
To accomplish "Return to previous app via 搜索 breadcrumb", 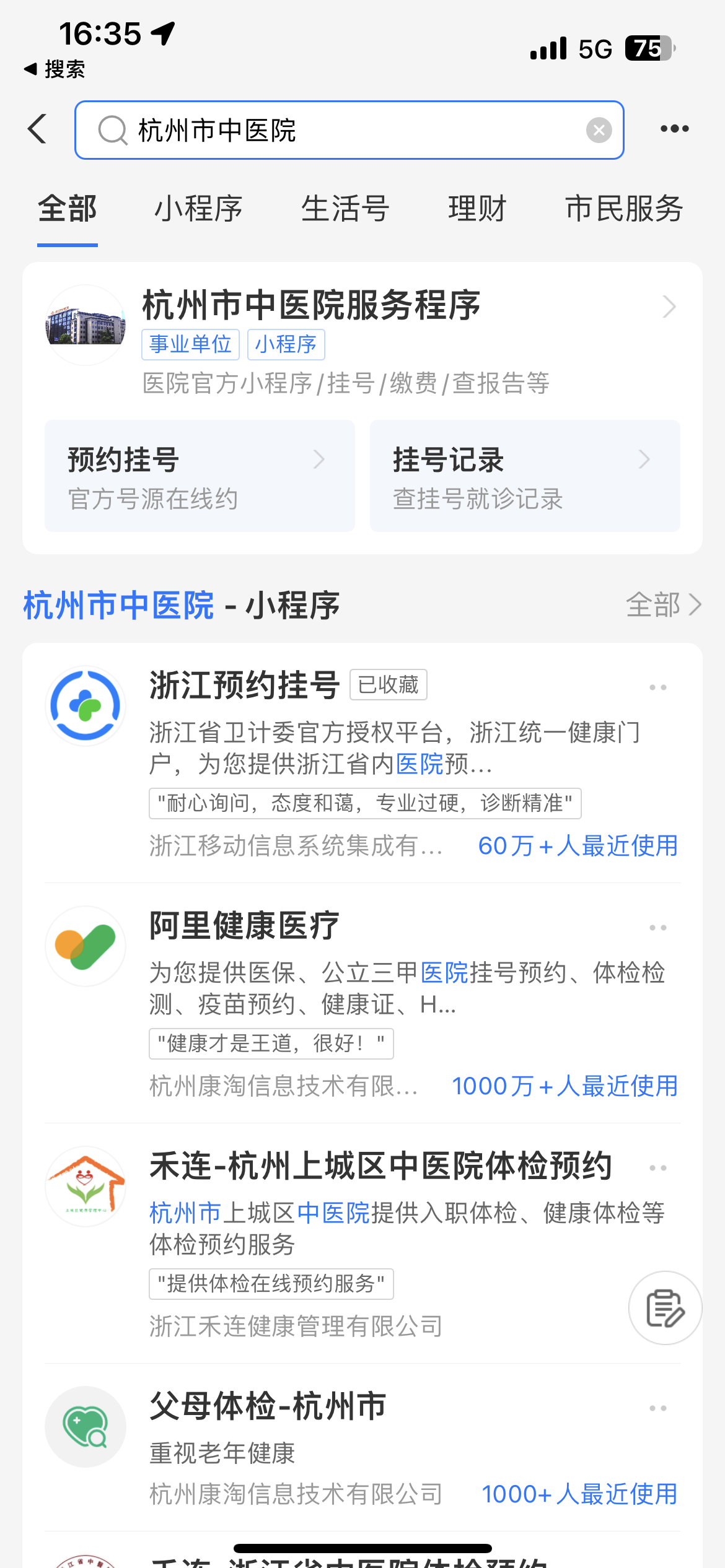I will click(55, 69).
